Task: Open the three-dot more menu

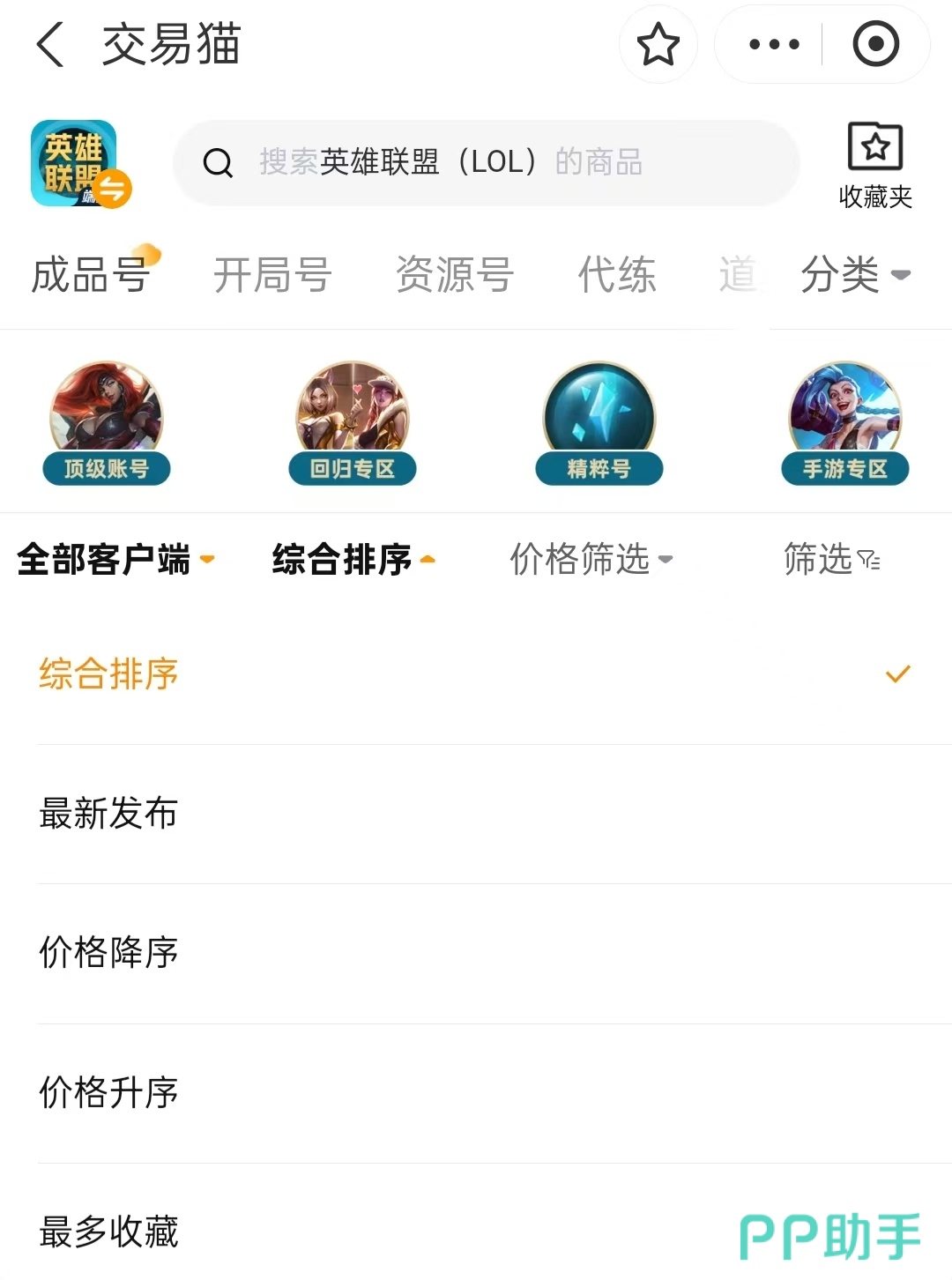Action: [773, 44]
